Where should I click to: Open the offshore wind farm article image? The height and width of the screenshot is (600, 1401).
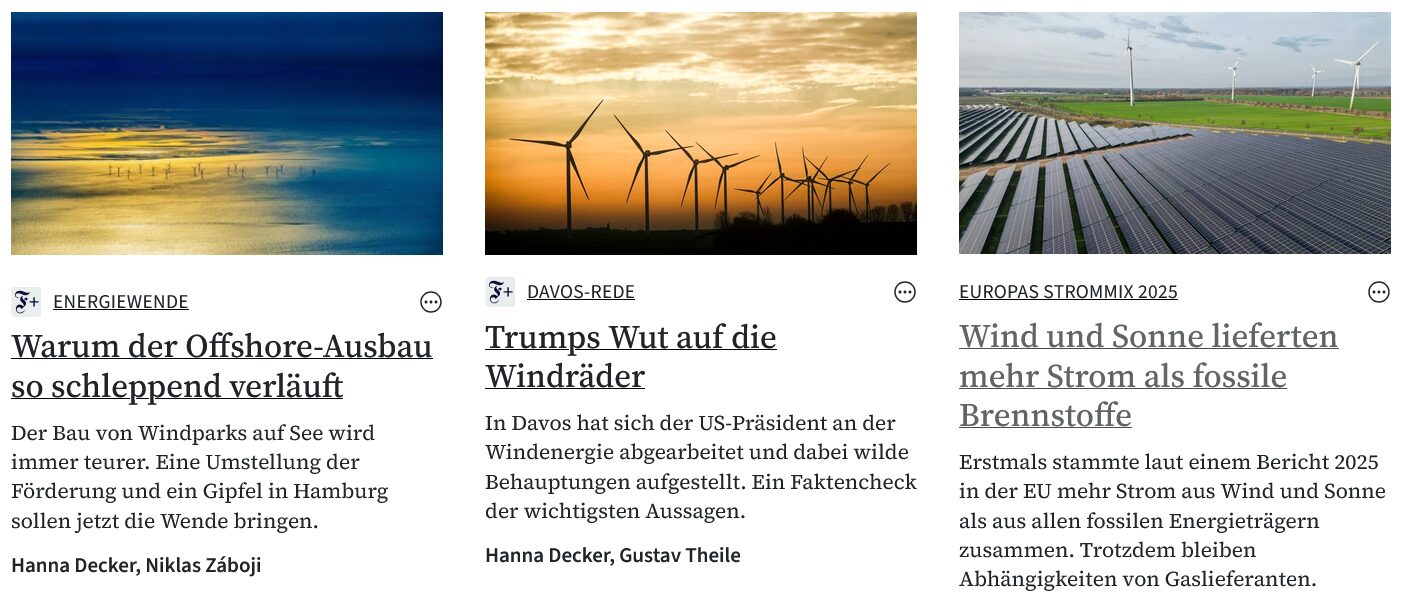pyautogui.click(x=227, y=133)
